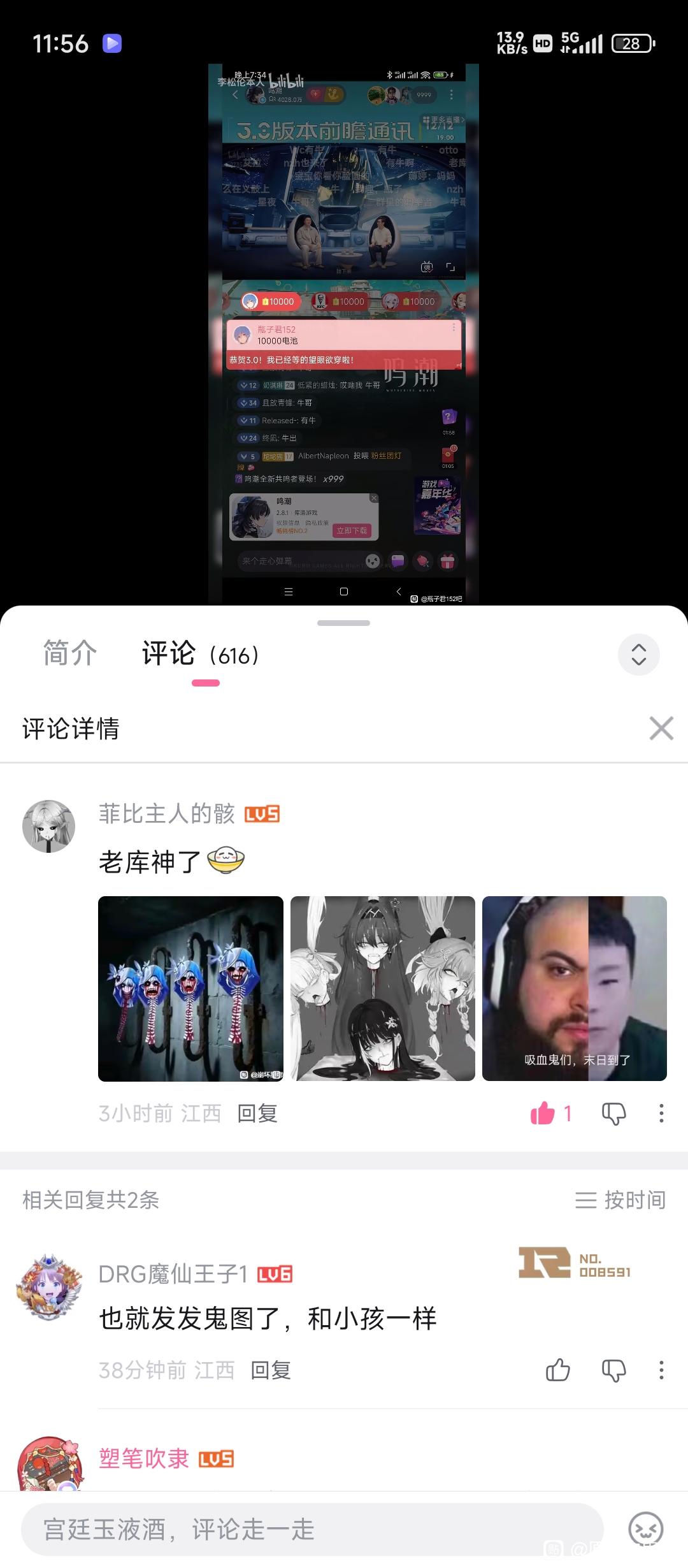Screen dimensions: 688x1568
Task: Change reply sorting via 按时间
Action: pos(620,1200)
